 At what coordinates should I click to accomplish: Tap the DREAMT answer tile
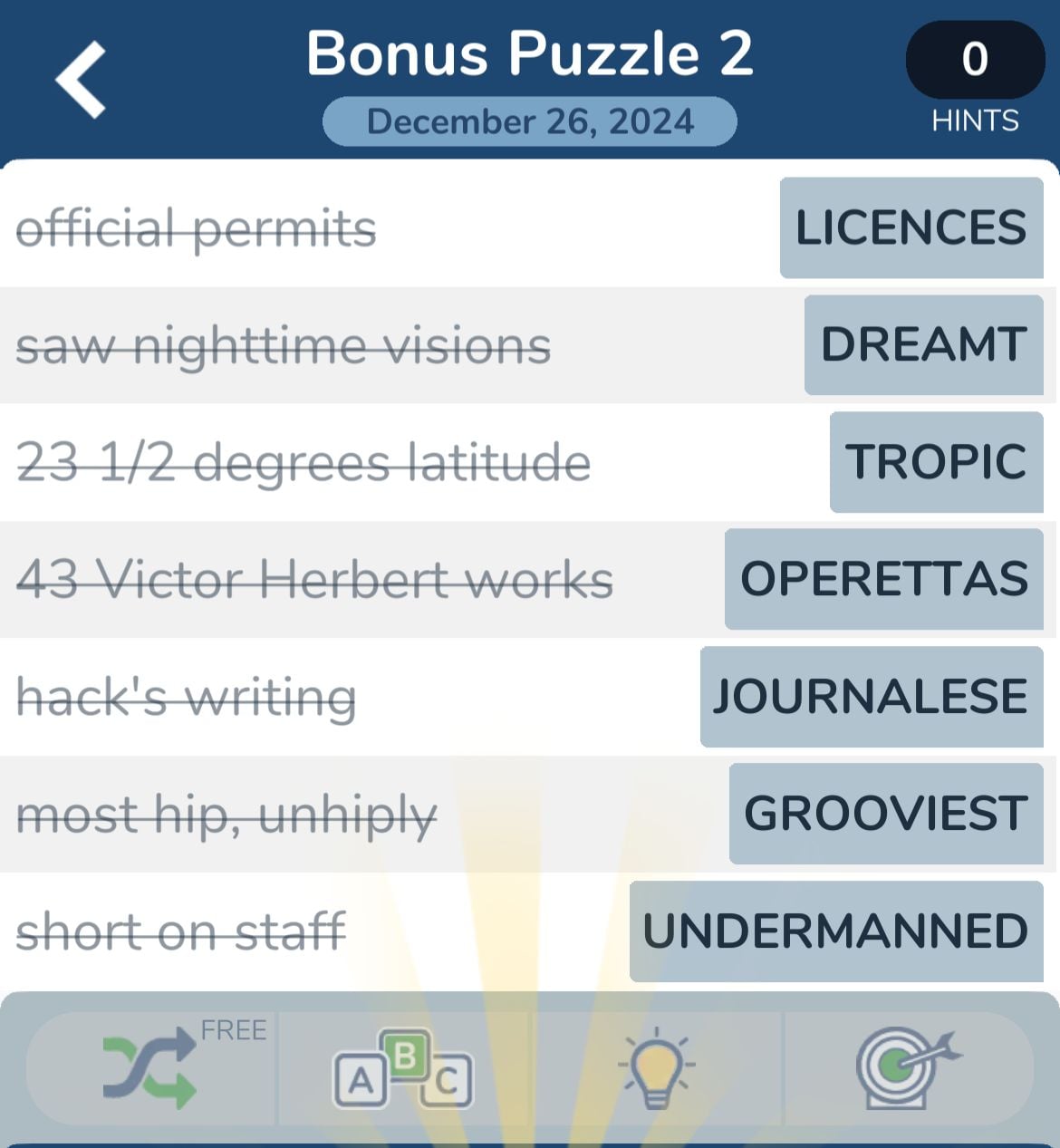[923, 344]
